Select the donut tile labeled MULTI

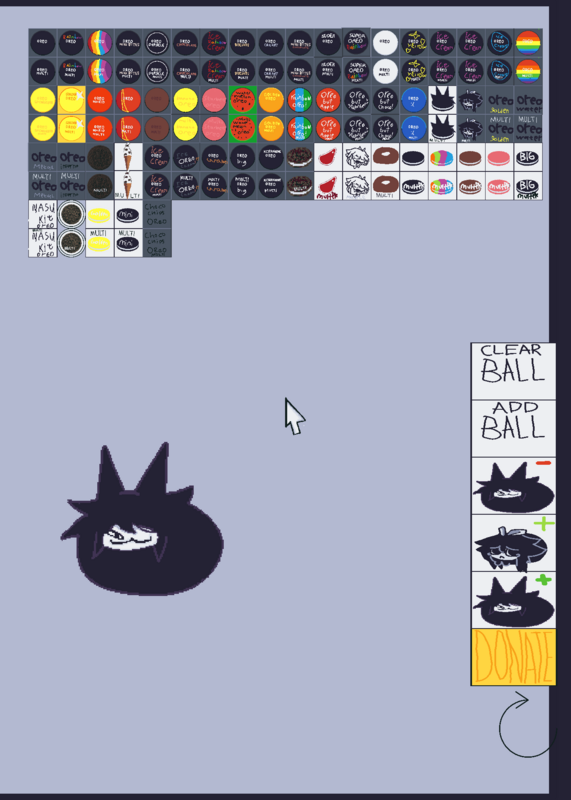385,186
